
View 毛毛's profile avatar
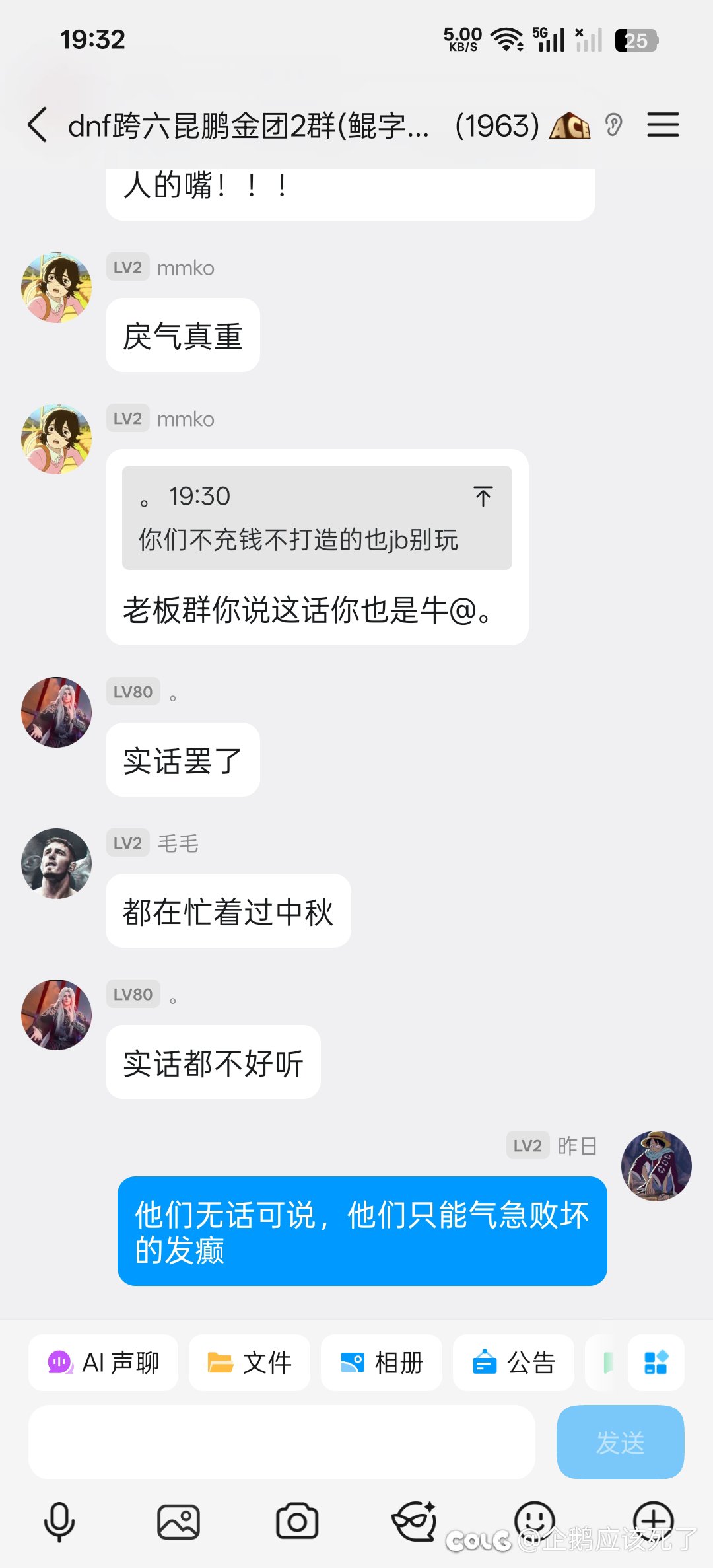coord(57,863)
